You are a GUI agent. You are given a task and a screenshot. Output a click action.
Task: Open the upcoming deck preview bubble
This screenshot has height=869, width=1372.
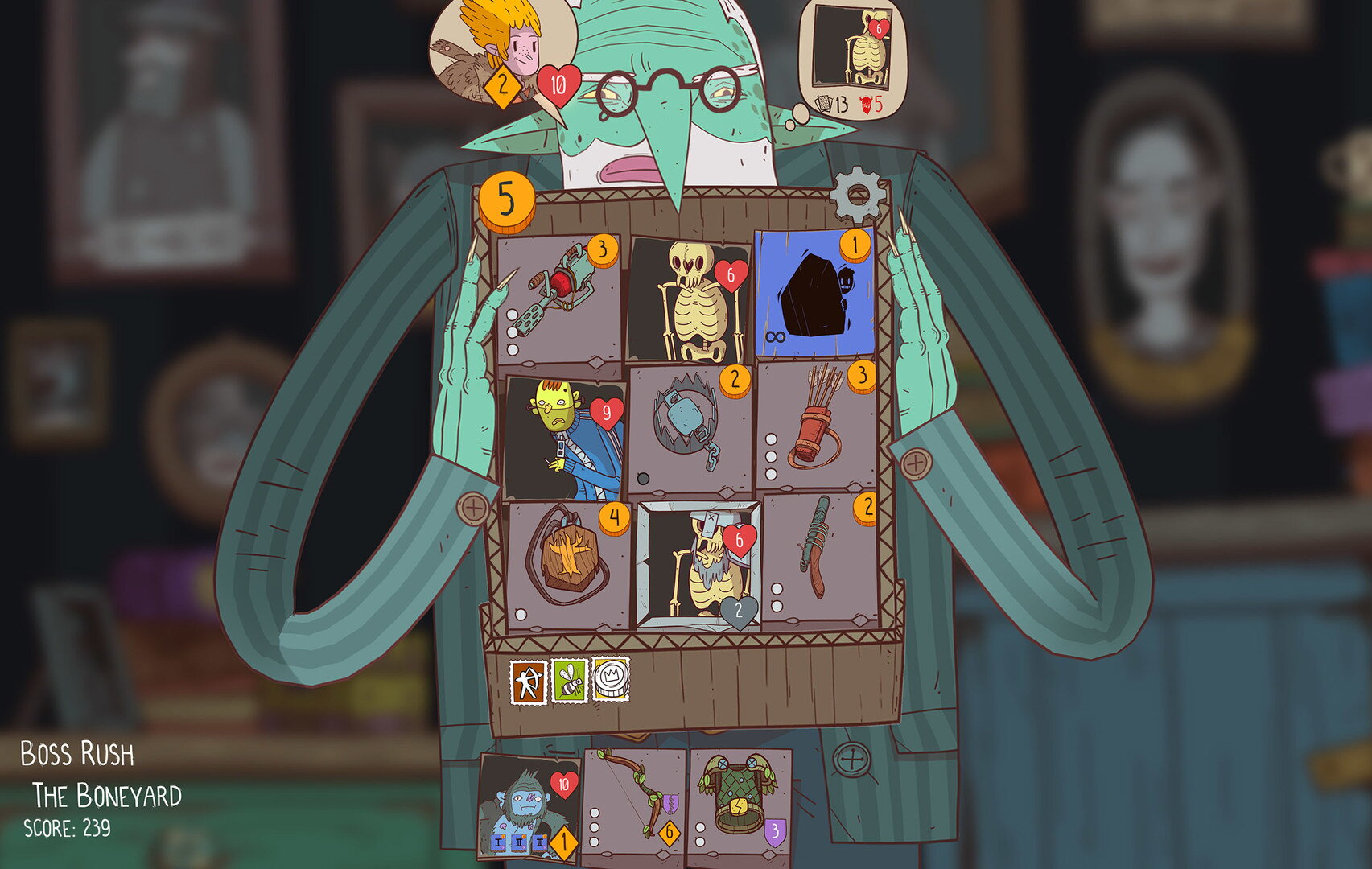click(x=853, y=60)
